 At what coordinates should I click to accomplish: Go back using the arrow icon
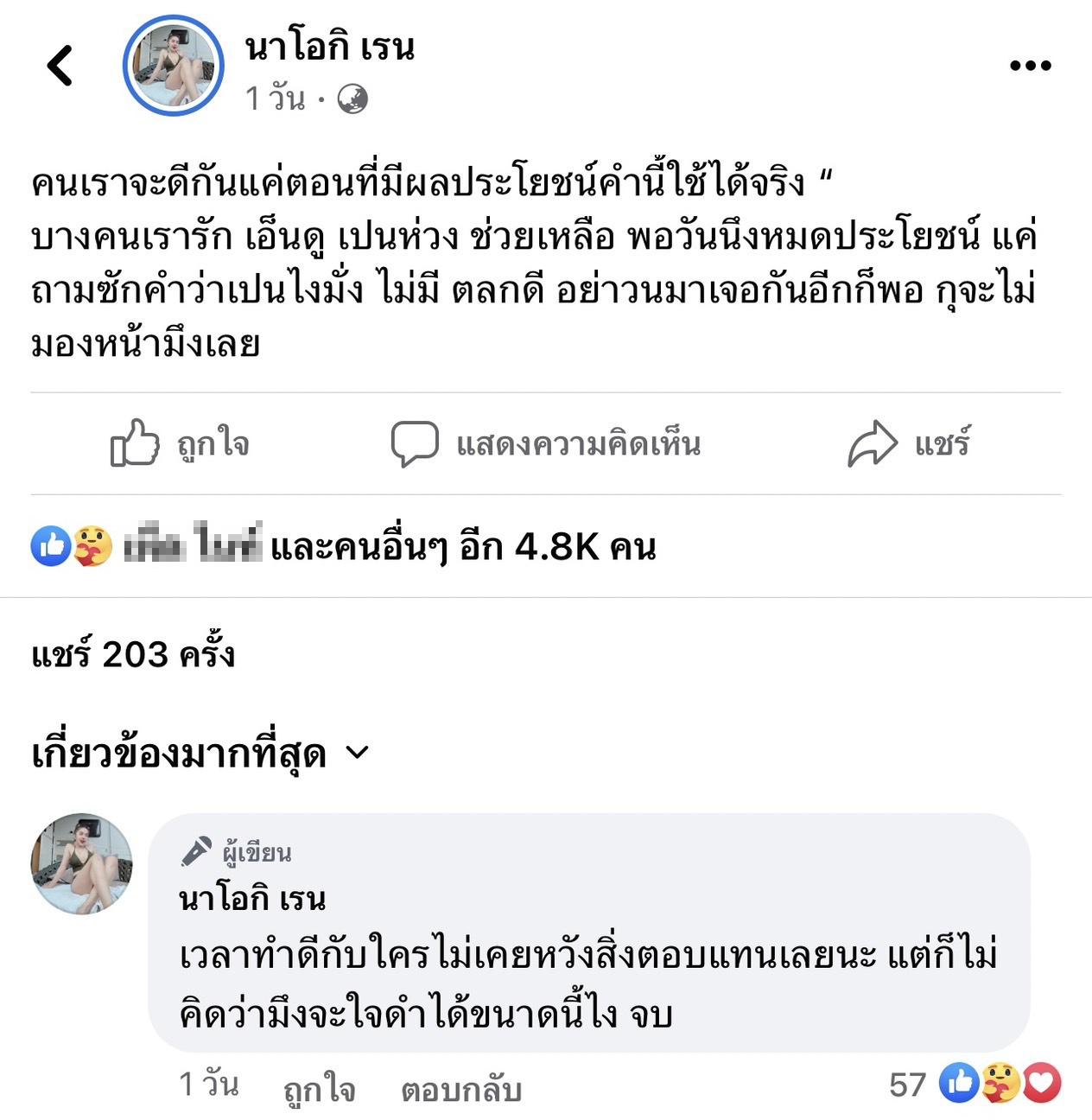pyautogui.click(x=60, y=66)
